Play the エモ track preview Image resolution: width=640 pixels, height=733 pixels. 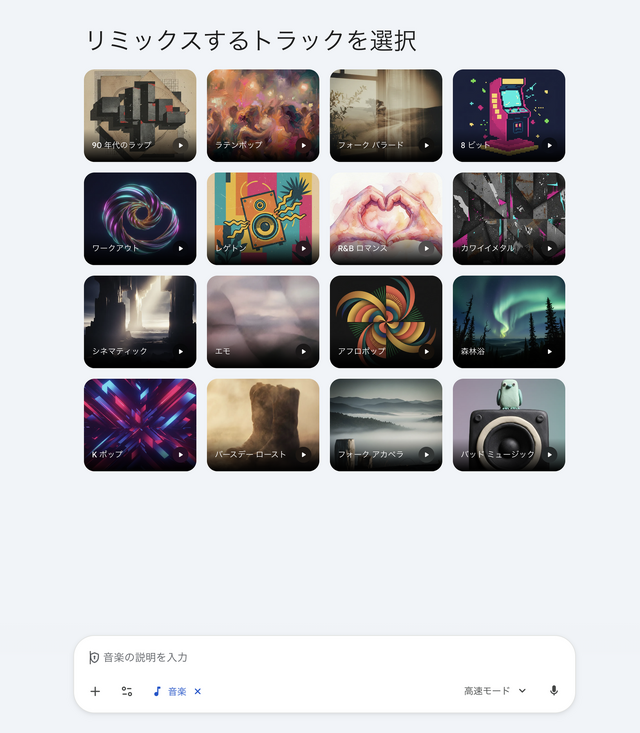[303, 351]
